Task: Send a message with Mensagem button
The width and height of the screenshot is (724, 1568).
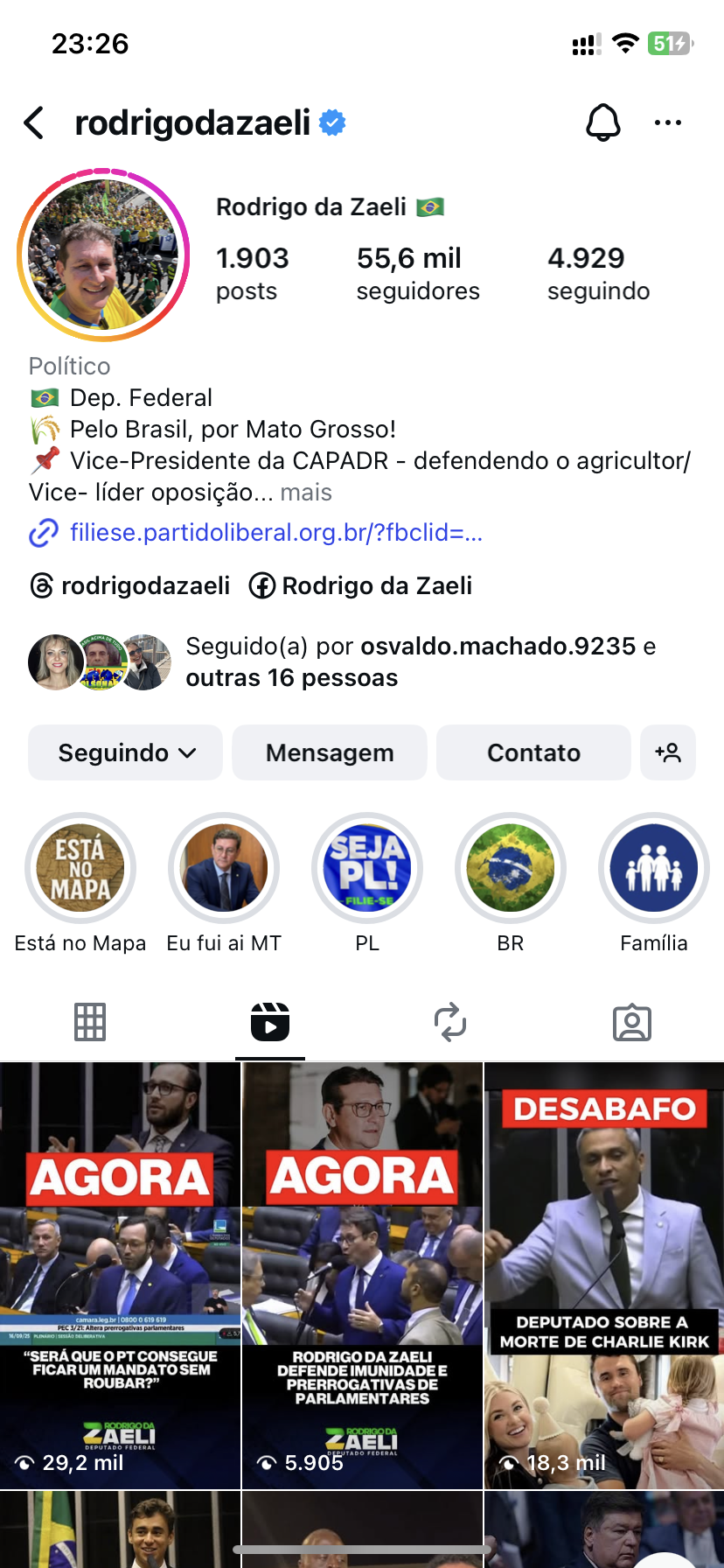Action: (330, 752)
